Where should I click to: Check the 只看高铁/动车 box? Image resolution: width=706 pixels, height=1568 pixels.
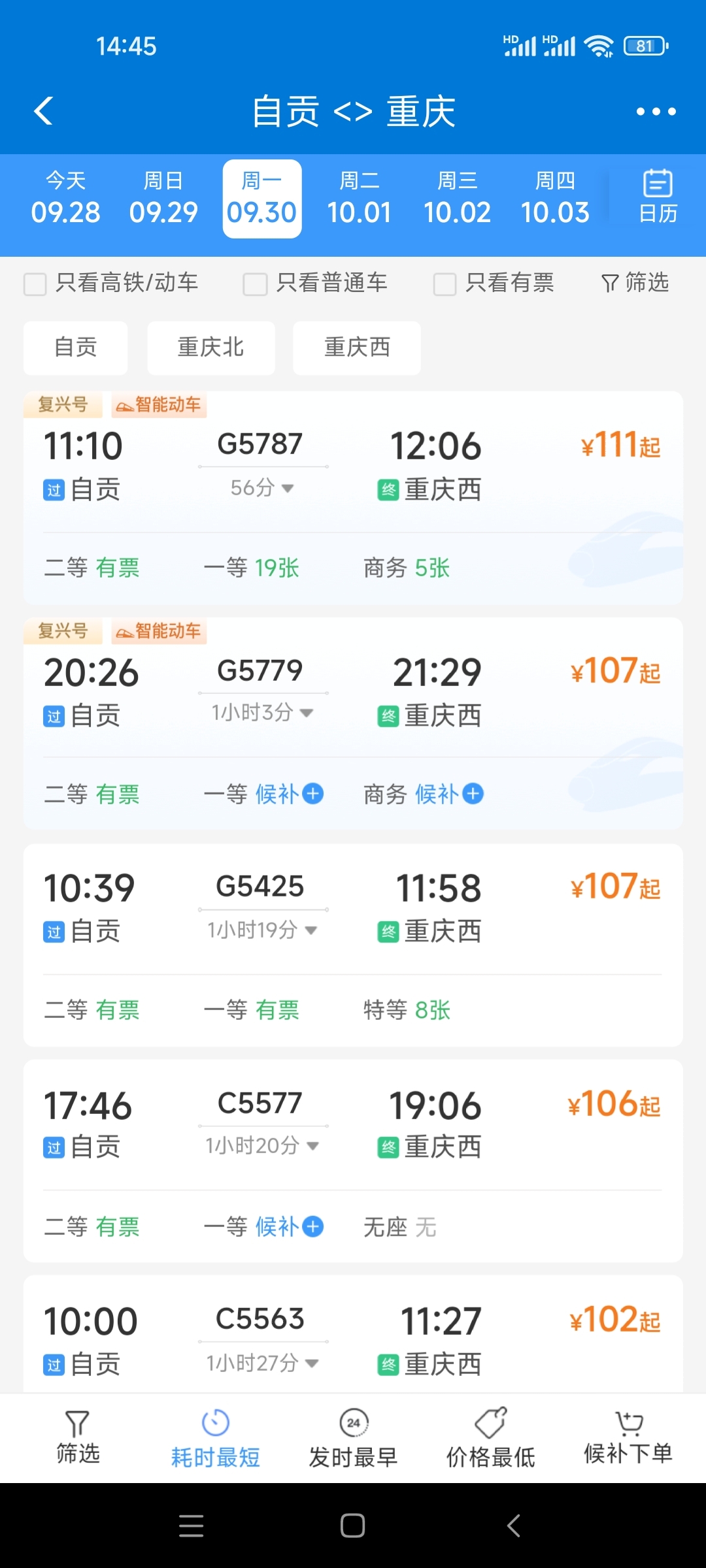click(35, 284)
